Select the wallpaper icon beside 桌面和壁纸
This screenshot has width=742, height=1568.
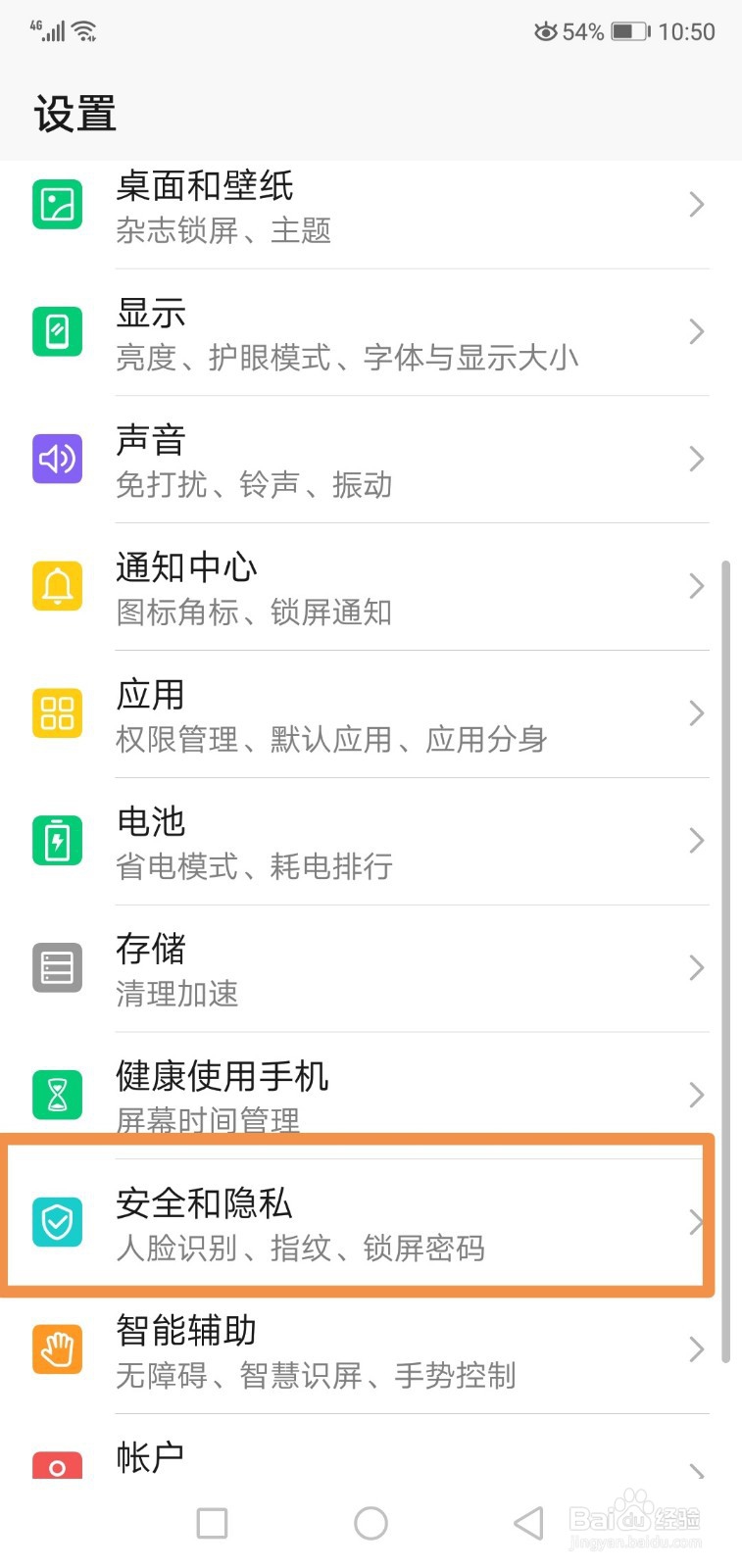pos(57,204)
